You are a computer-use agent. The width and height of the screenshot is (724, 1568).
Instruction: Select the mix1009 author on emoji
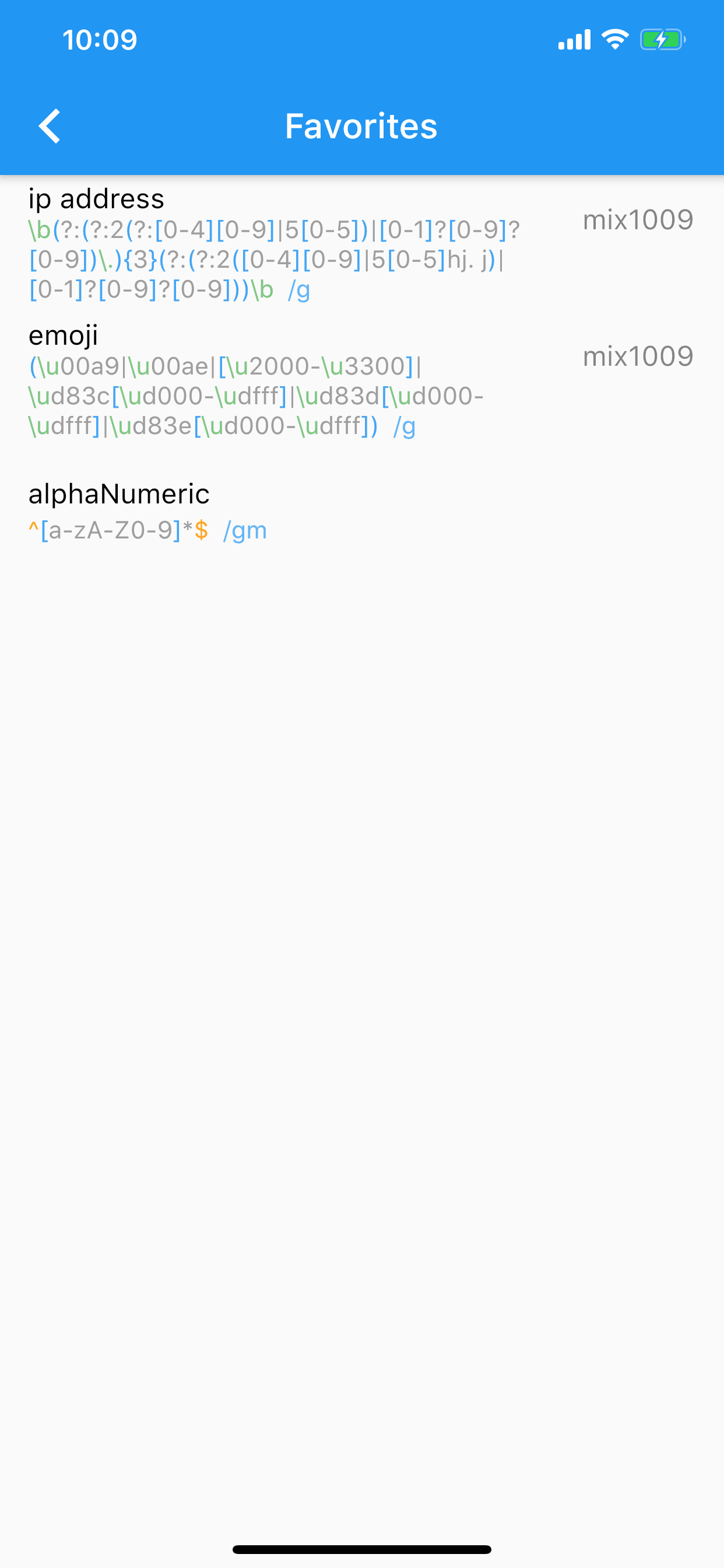coord(638,356)
